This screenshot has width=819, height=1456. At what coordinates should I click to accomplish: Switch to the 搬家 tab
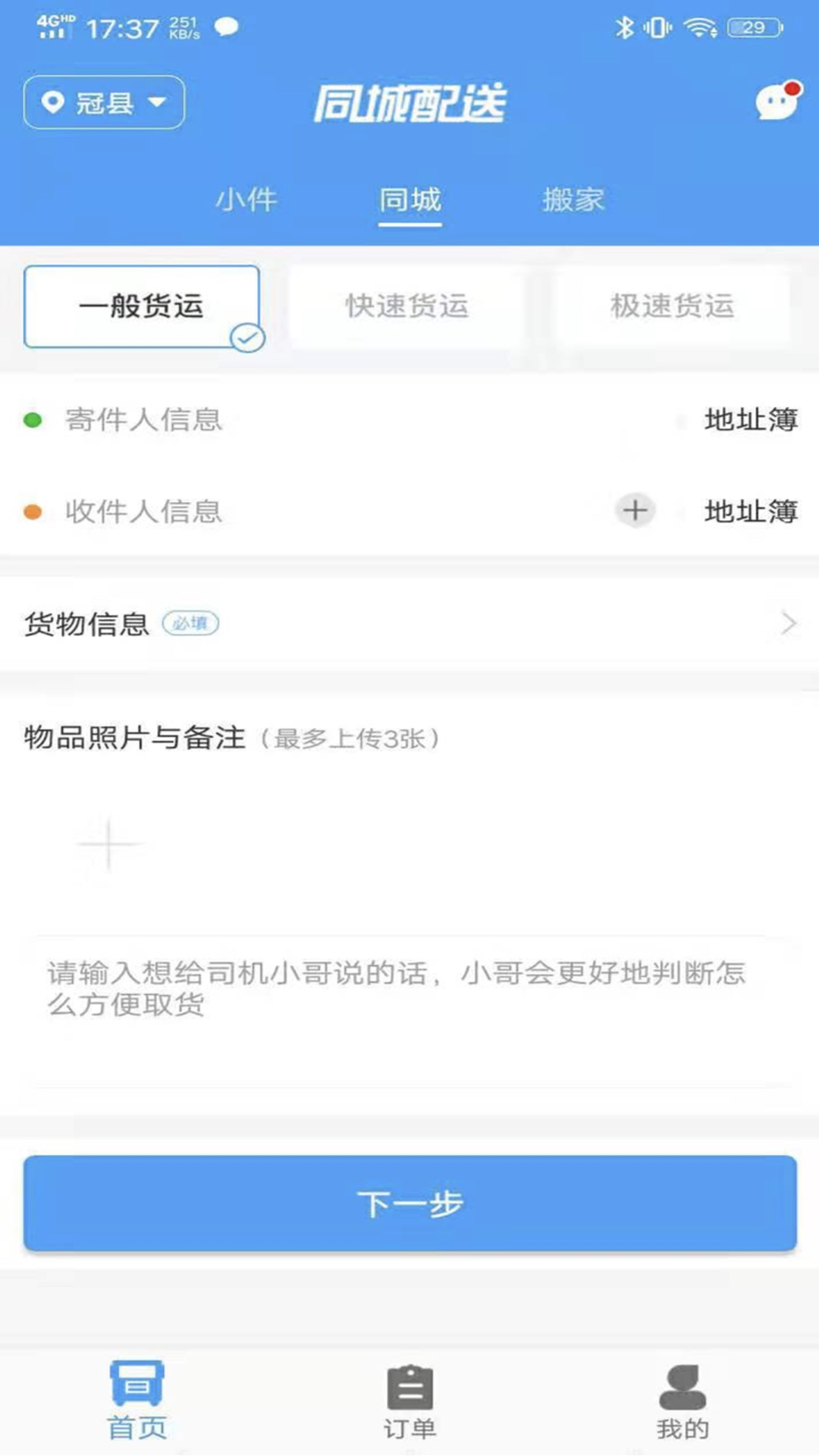click(x=574, y=199)
